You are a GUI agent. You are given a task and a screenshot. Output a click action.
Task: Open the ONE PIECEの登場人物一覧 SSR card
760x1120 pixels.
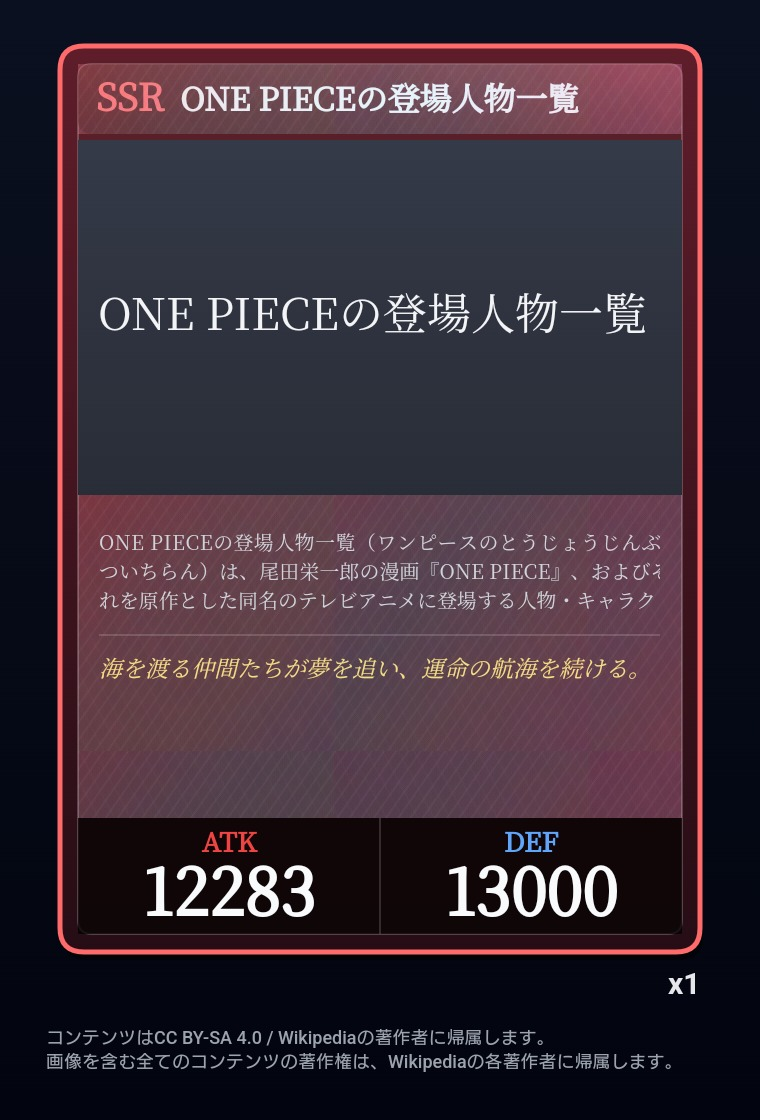379,499
